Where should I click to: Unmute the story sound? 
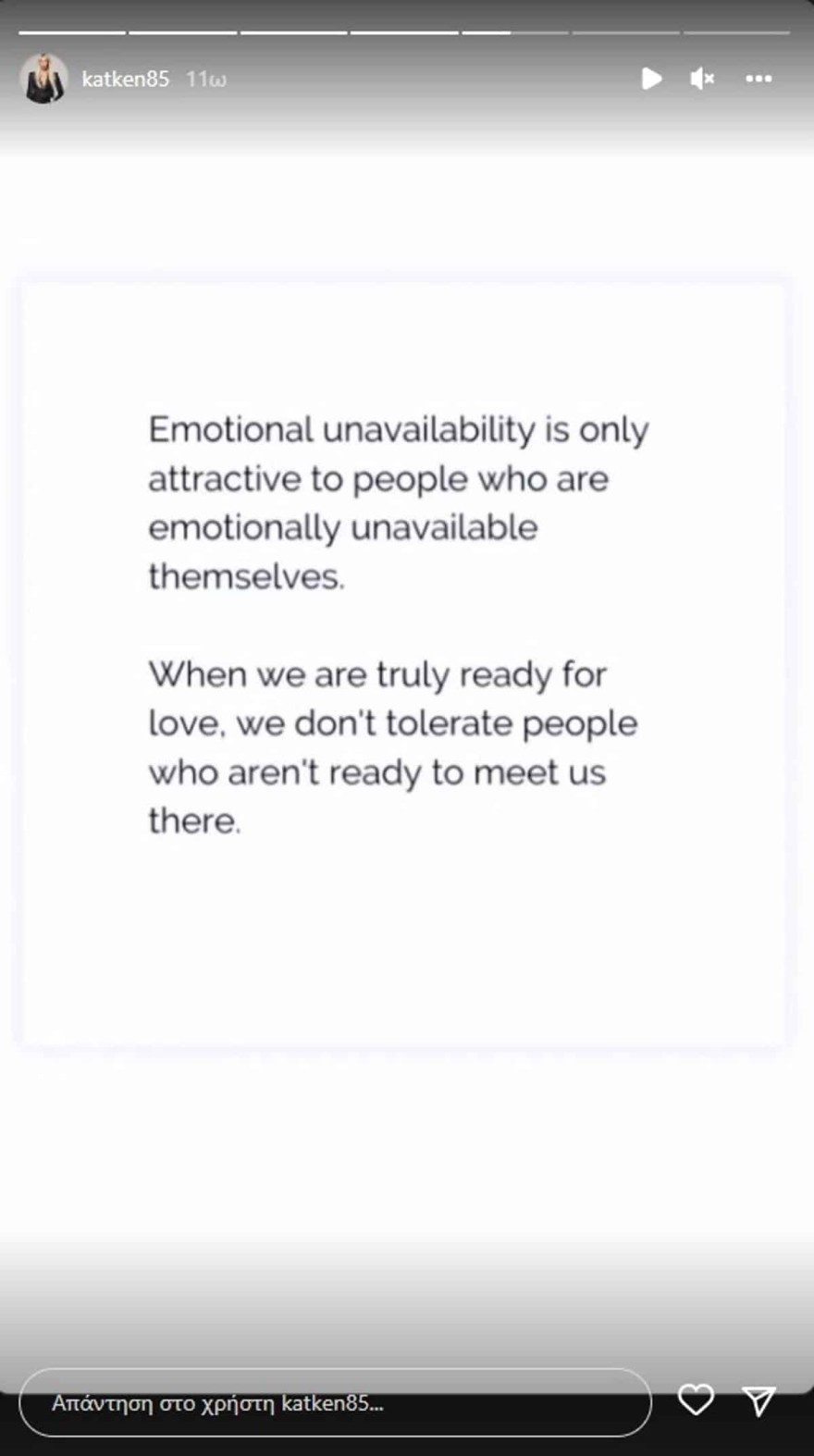click(702, 79)
